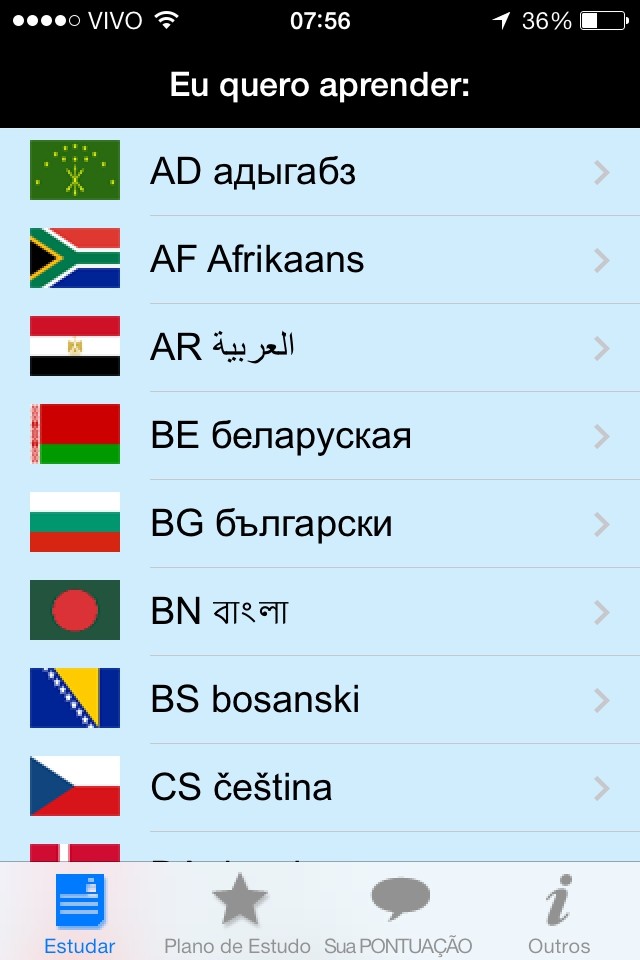
Task: Select the AD адыгабз language row
Action: (320, 172)
